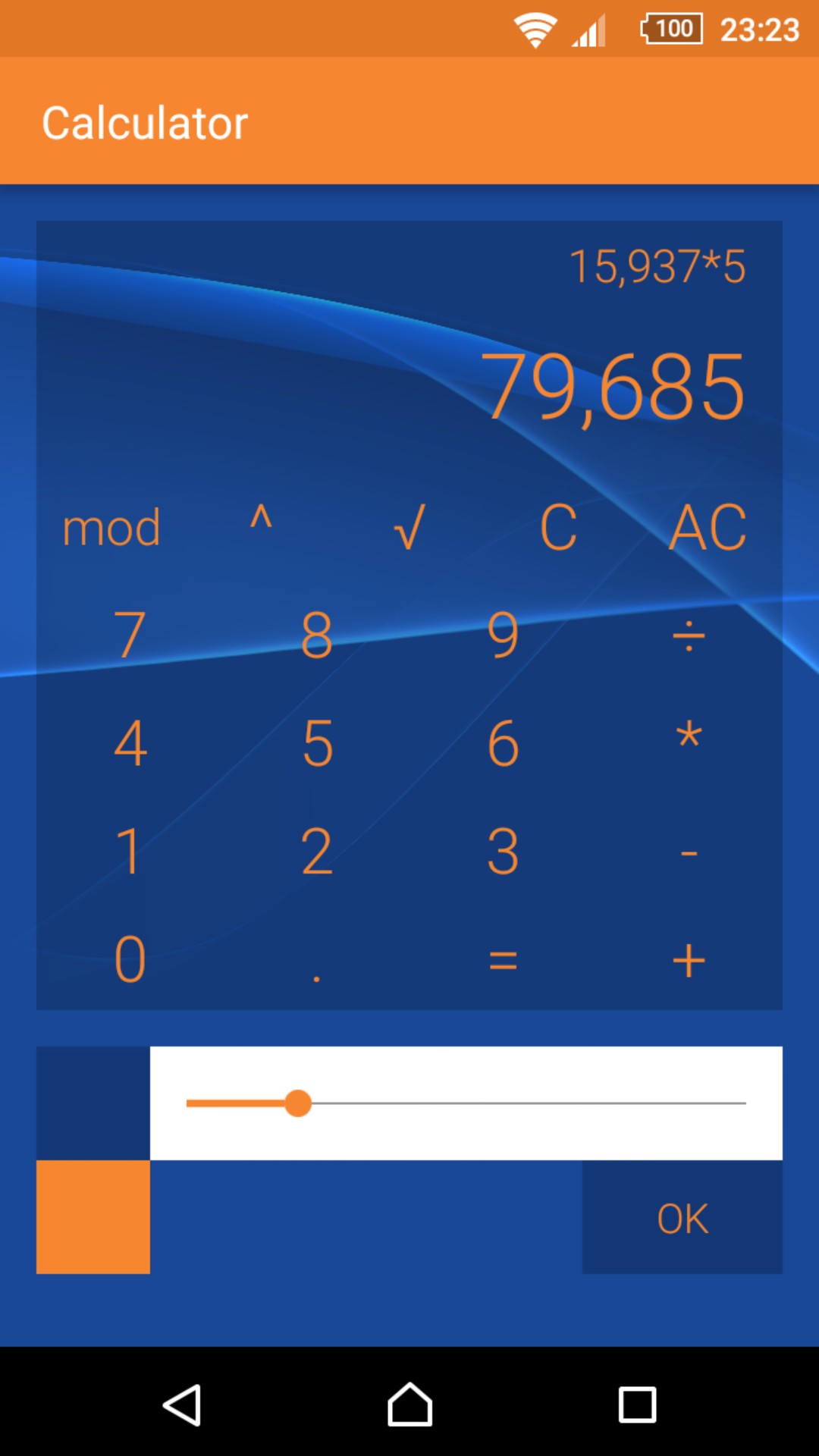
Task: Reset everything with AC
Action: (x=708, y=527)
